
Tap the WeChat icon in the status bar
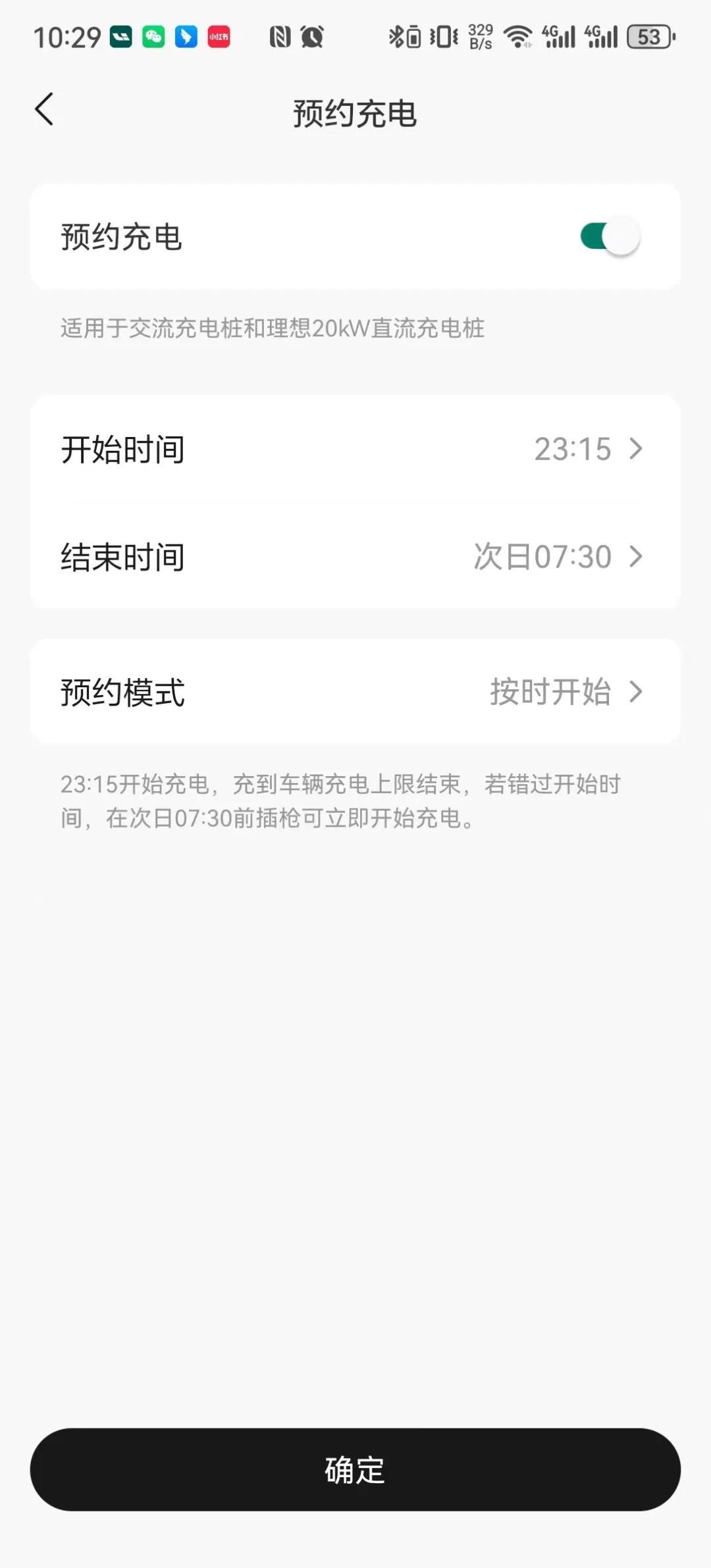tap(154, 36)
